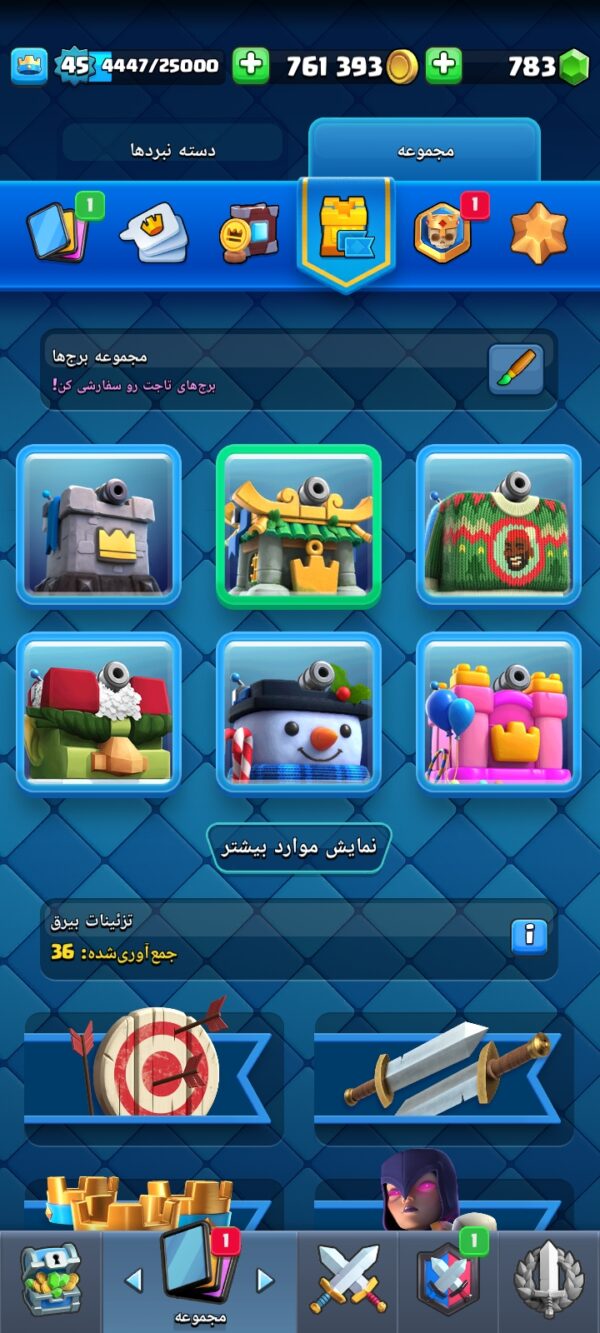This screenshot has width=600, height=1333.
Task: Open the shop chest tab
Action: coord(51,1279)
